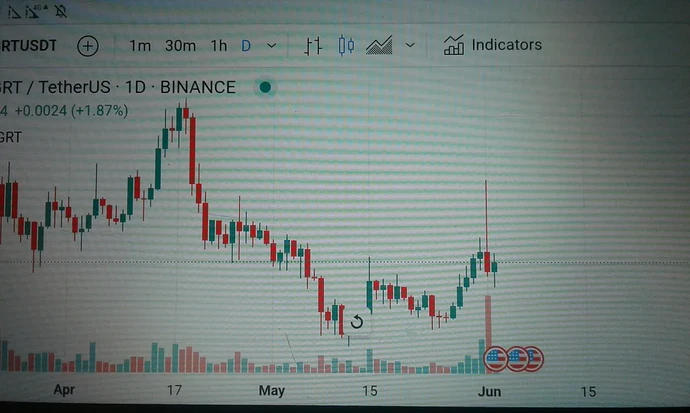Image resolution: width=690 pixels, height=413 pixels.
Task: Choose the bars chart style
Action: (313, 45)
